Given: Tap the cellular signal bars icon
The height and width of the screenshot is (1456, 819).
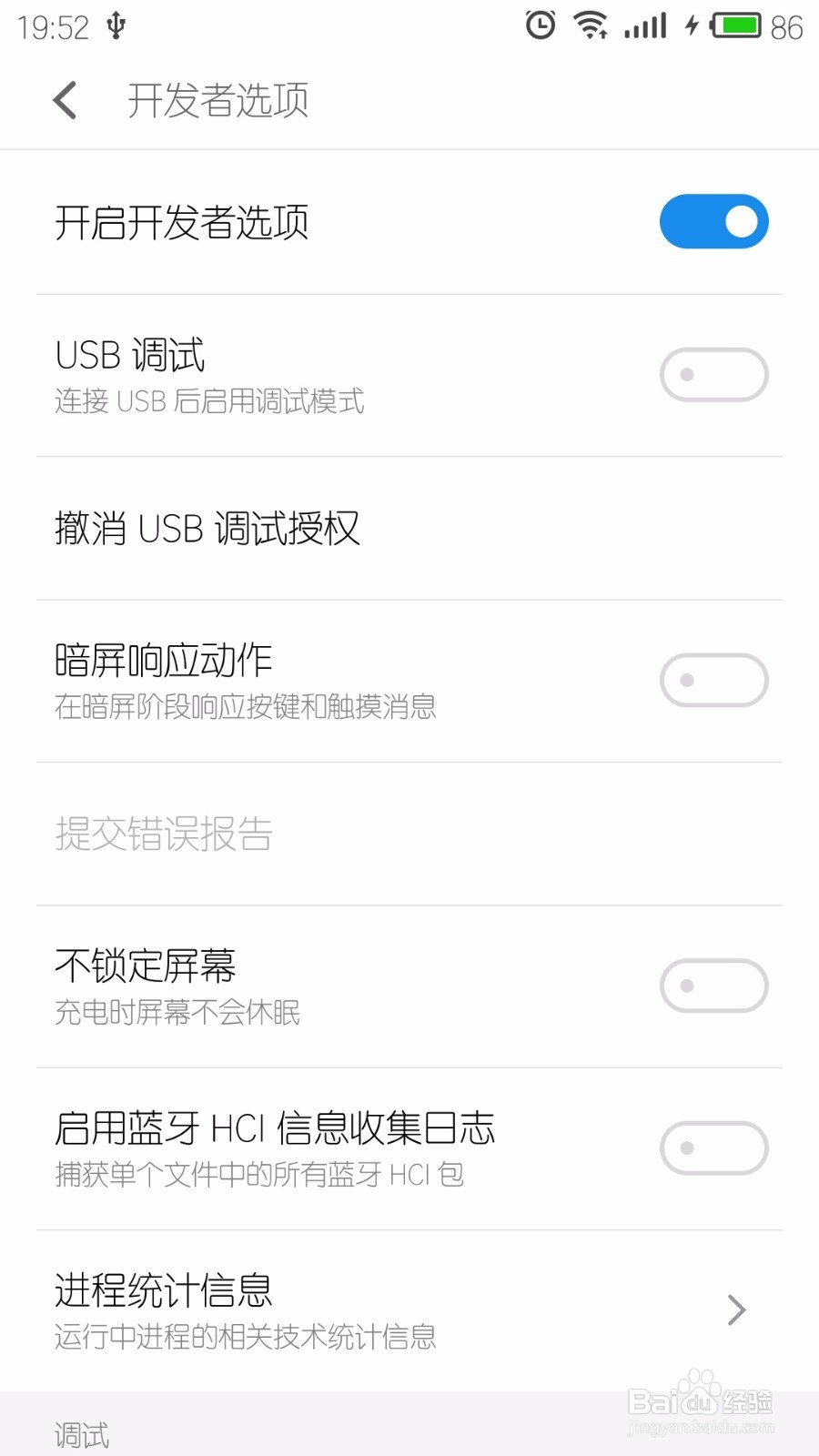Looking at the screenshot, I should (x=643, y=25).
